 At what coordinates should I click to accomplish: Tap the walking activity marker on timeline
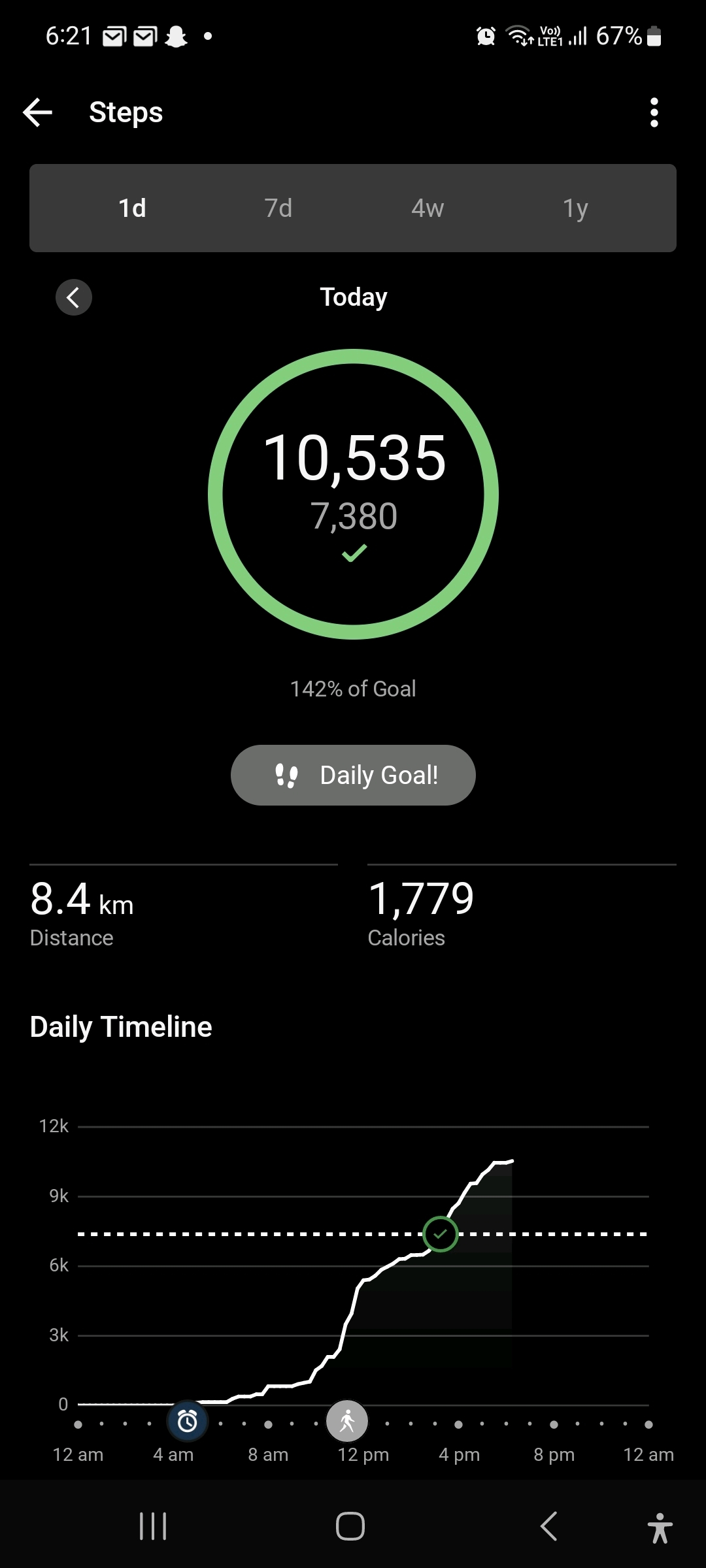(x=347, y=1420)
